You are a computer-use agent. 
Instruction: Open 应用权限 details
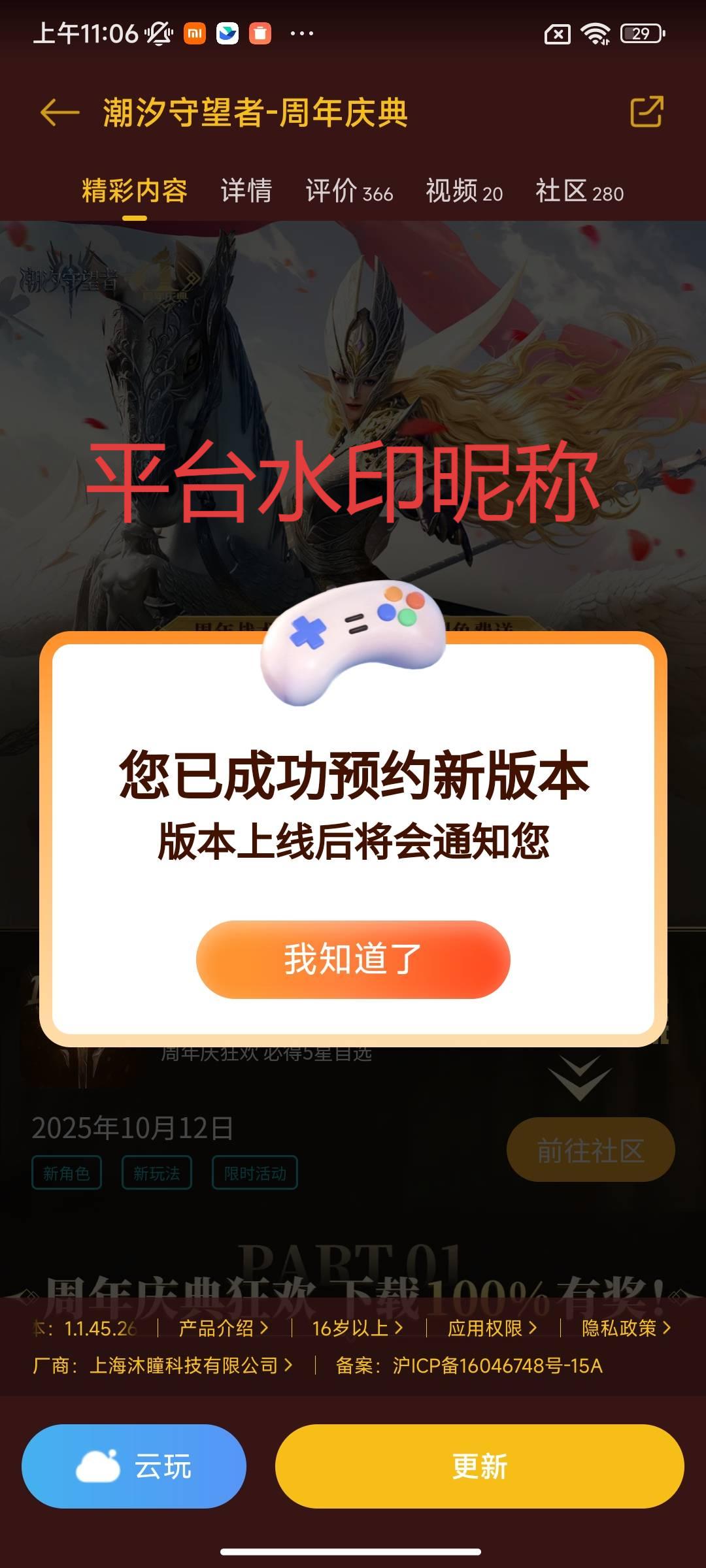(492, 1328)
